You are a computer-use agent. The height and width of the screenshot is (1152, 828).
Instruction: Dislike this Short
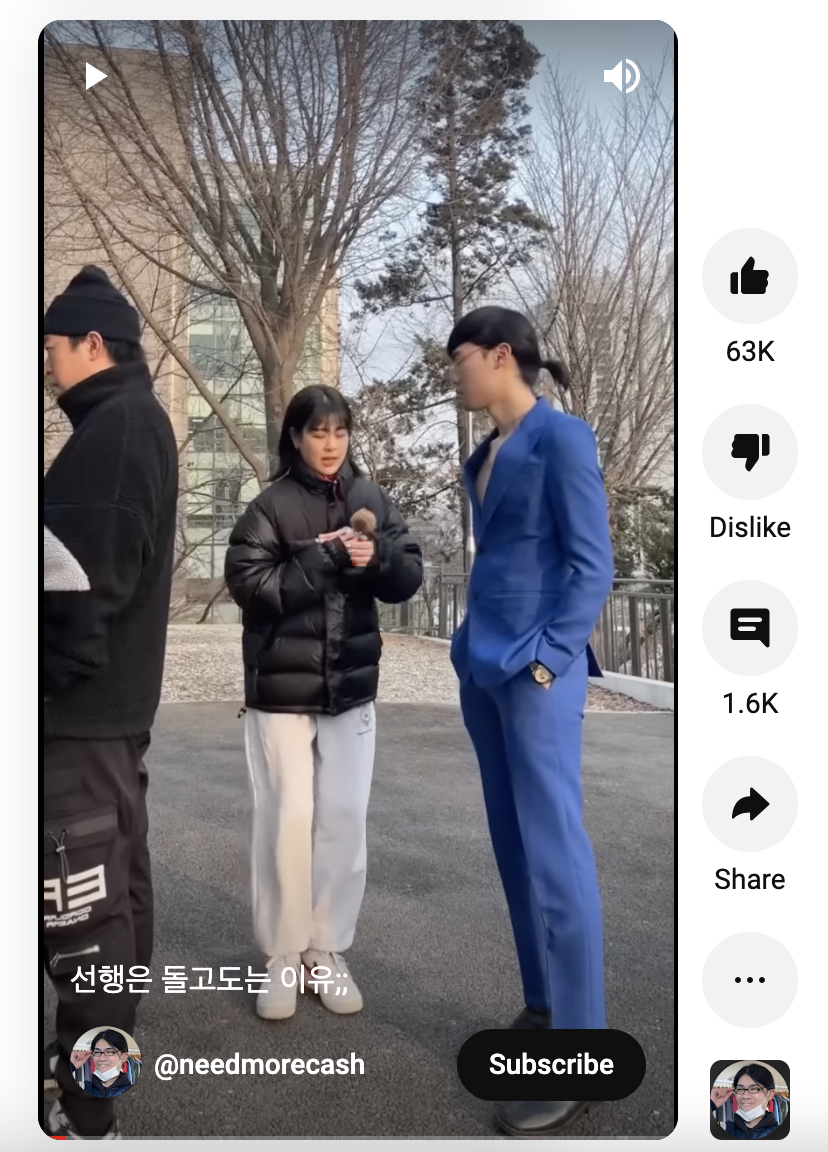(x=749, y=452)
